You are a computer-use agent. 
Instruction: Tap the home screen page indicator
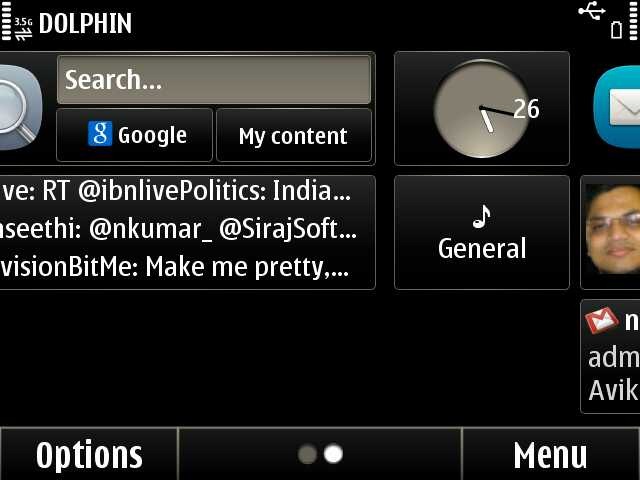pos(320,455)
